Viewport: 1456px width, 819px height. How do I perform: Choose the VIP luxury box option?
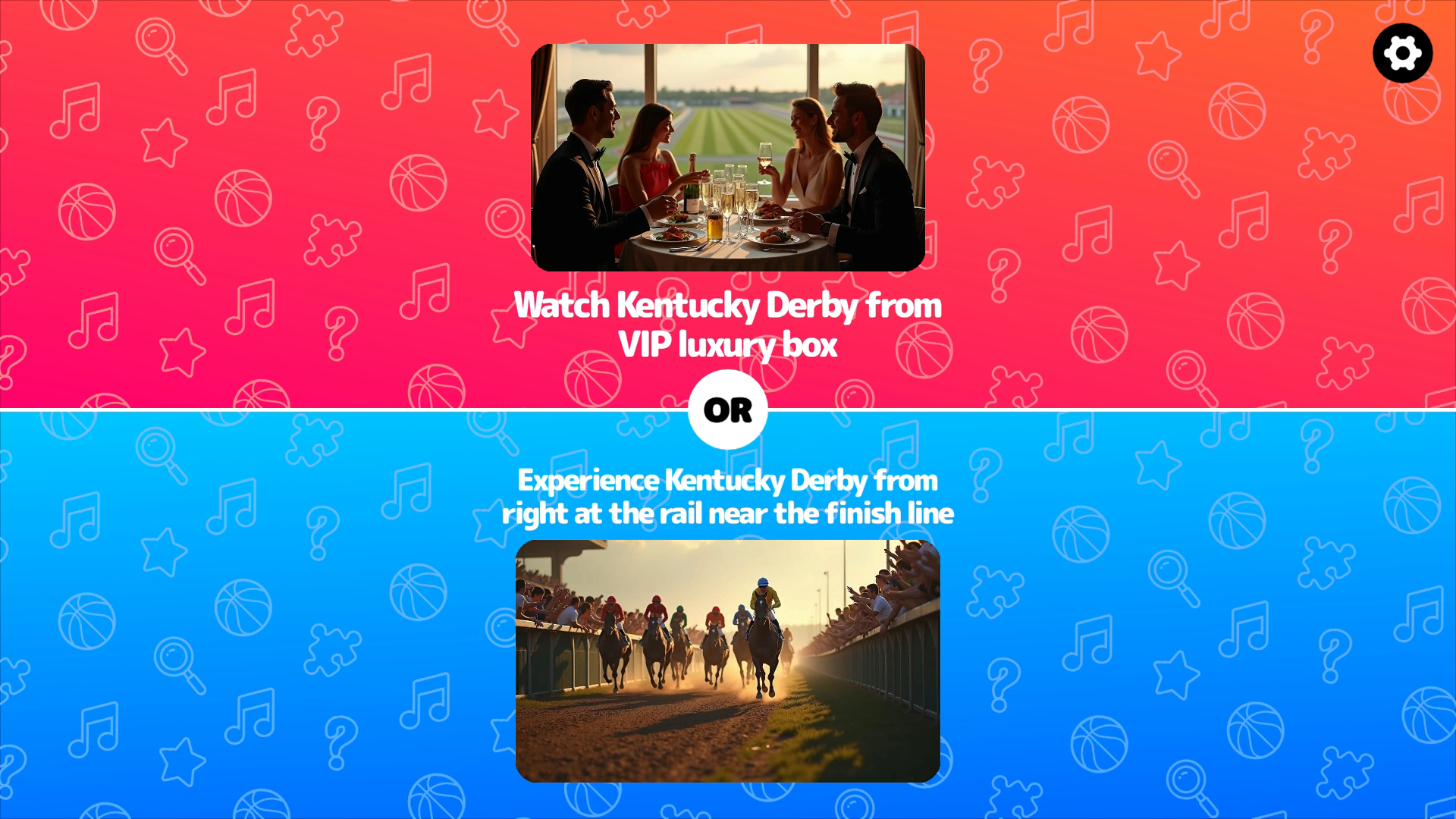727,158
